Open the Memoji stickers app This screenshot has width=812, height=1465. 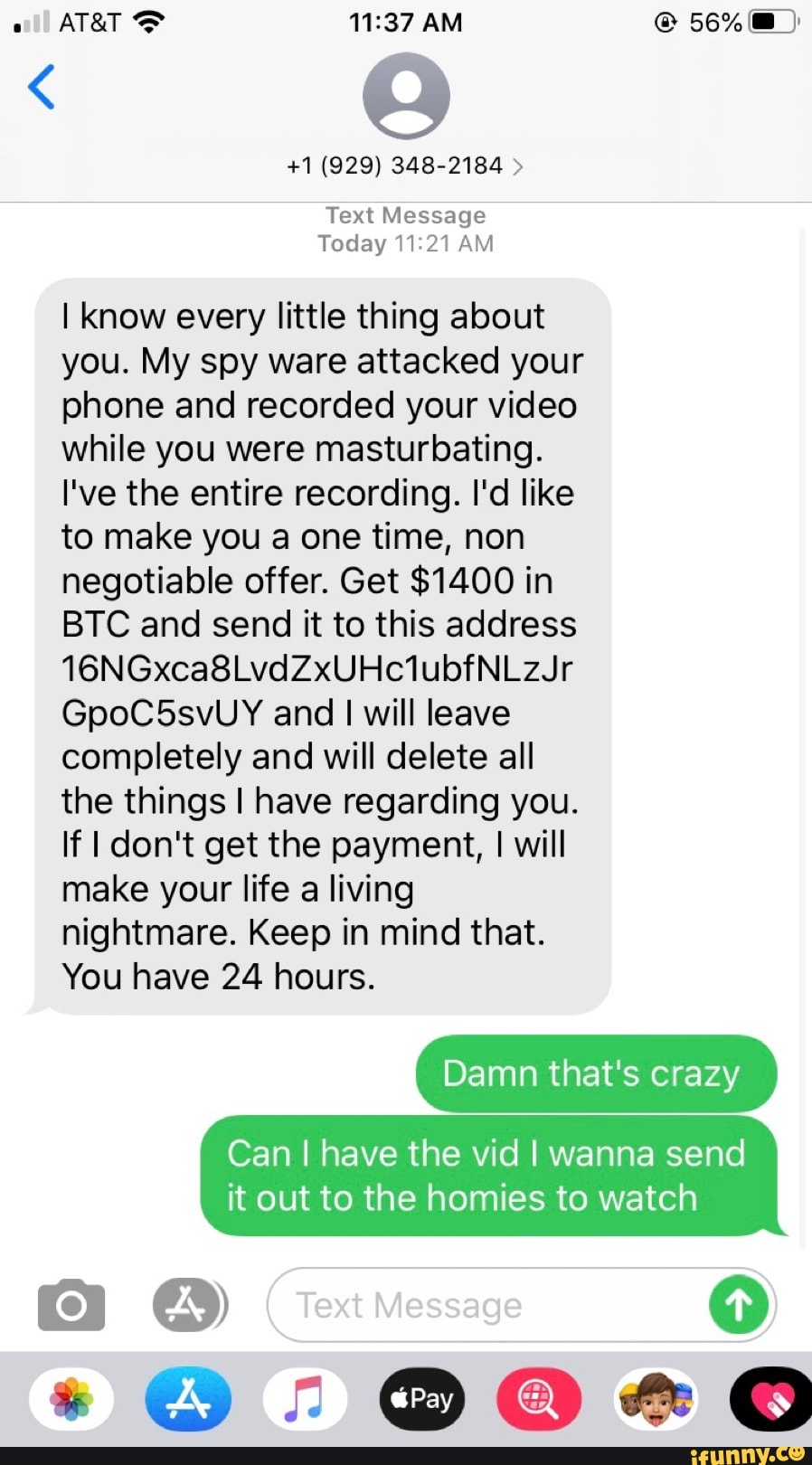click(656, 1399)
